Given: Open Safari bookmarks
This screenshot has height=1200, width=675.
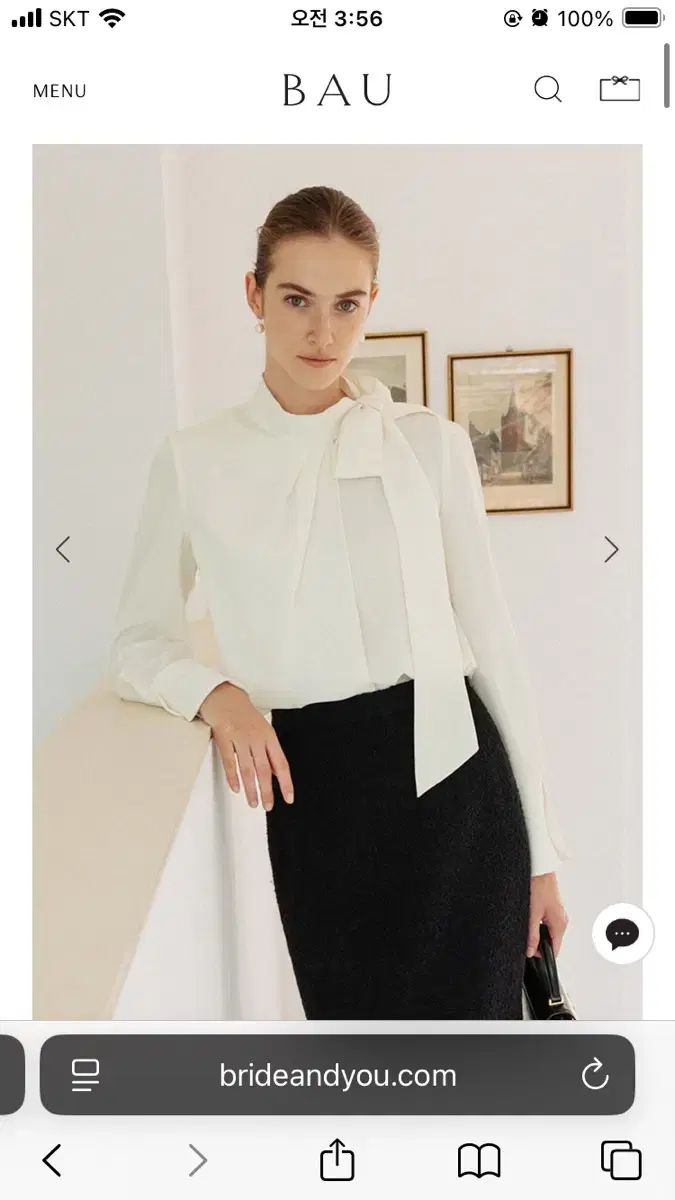Looking at the screenshot, I should 479,1160.
